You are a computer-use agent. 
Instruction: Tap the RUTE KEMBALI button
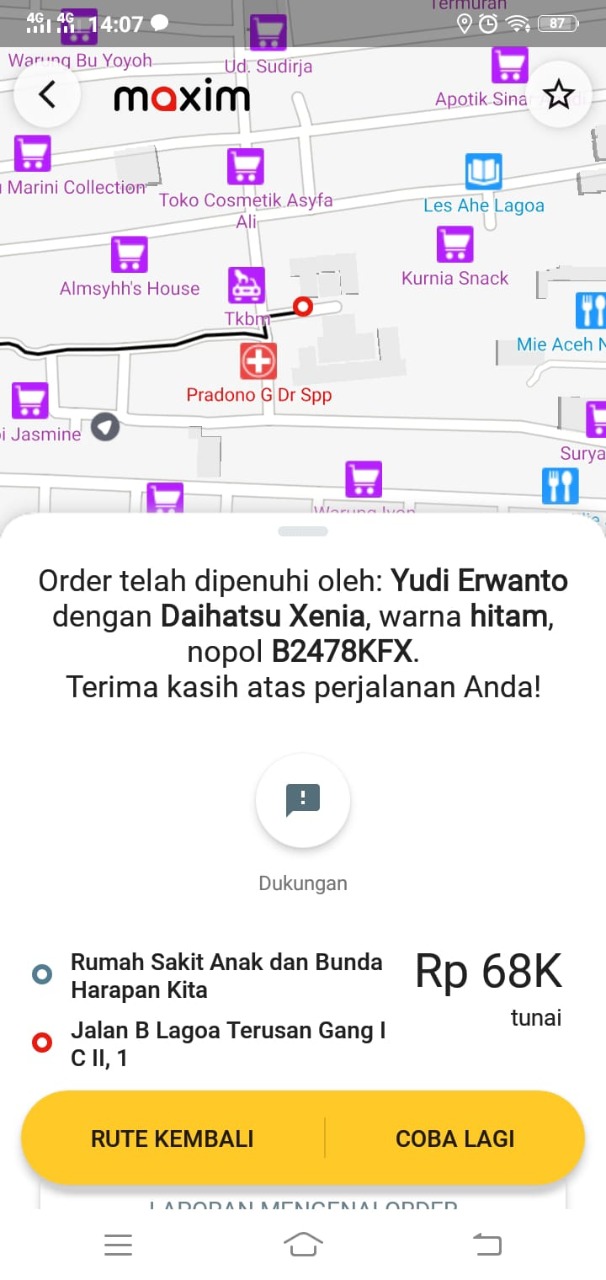172,1138
